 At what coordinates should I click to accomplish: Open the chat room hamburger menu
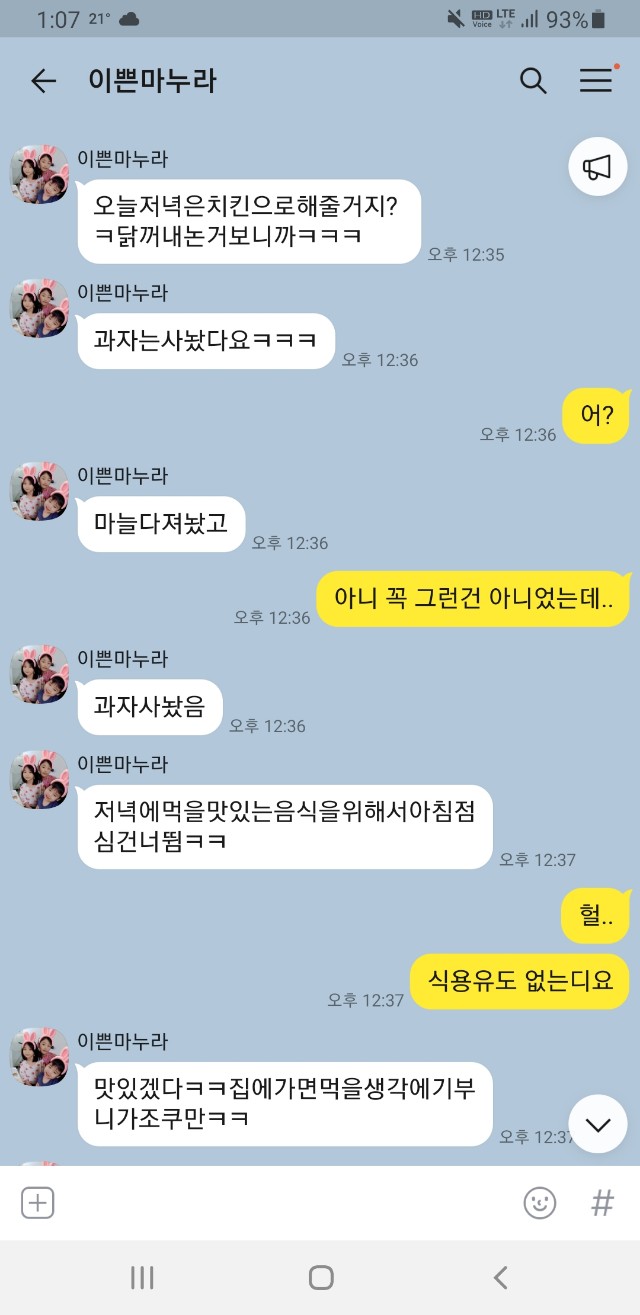[596, 81]
